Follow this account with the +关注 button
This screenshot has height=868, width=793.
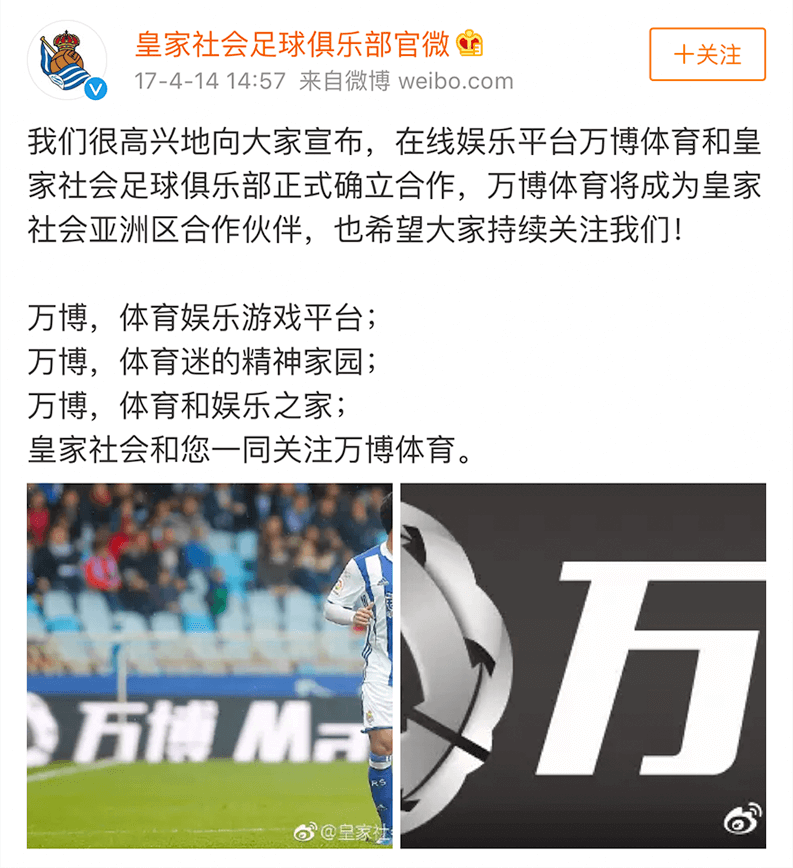click(x=707, y=54)
